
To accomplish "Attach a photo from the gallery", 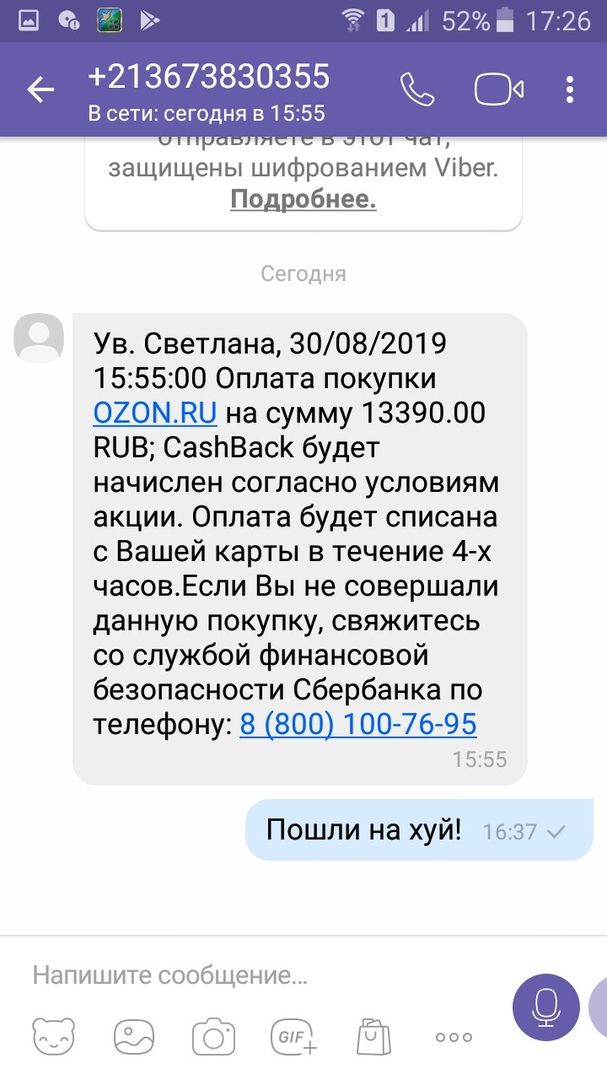I will click(x=133, y=1037).
